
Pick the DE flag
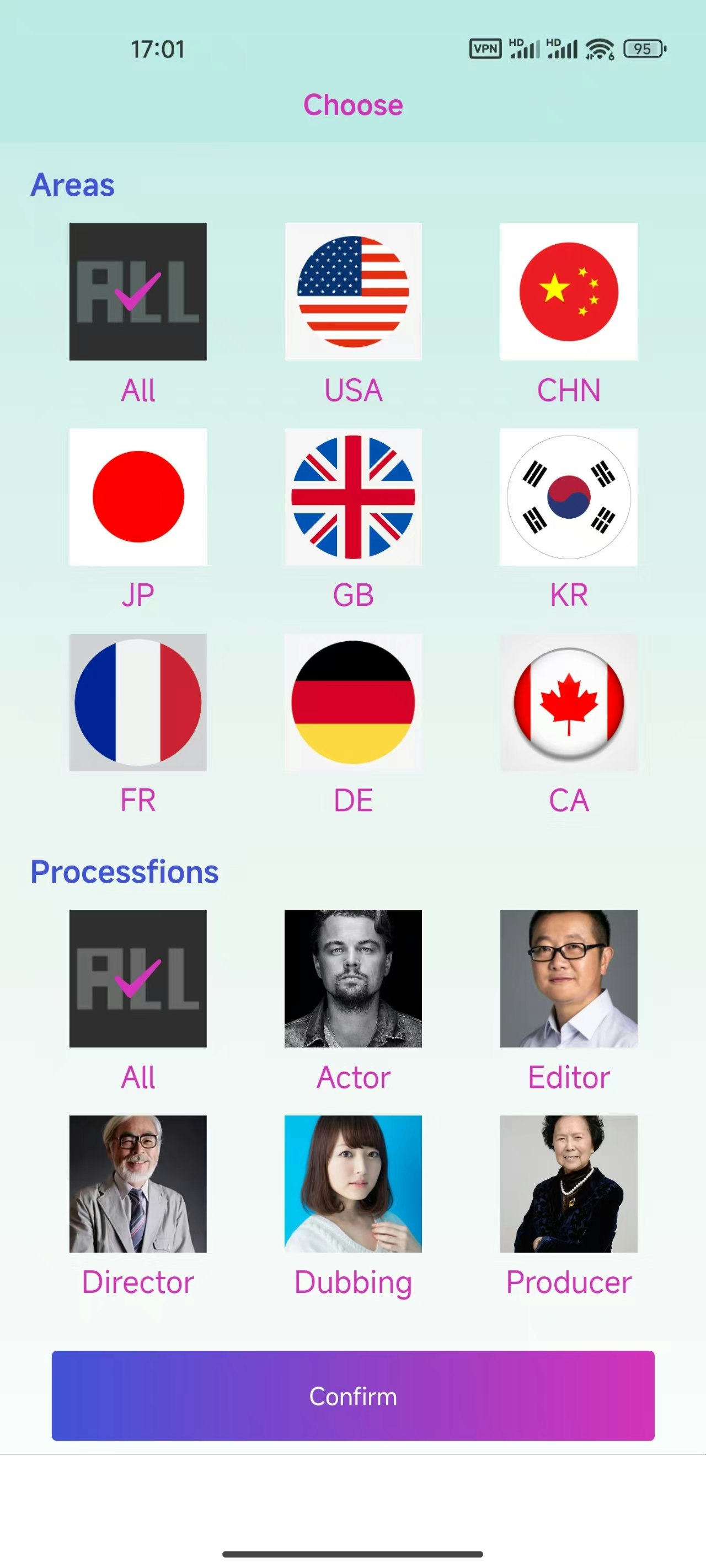pyautogui.click(x=352, y=702)
